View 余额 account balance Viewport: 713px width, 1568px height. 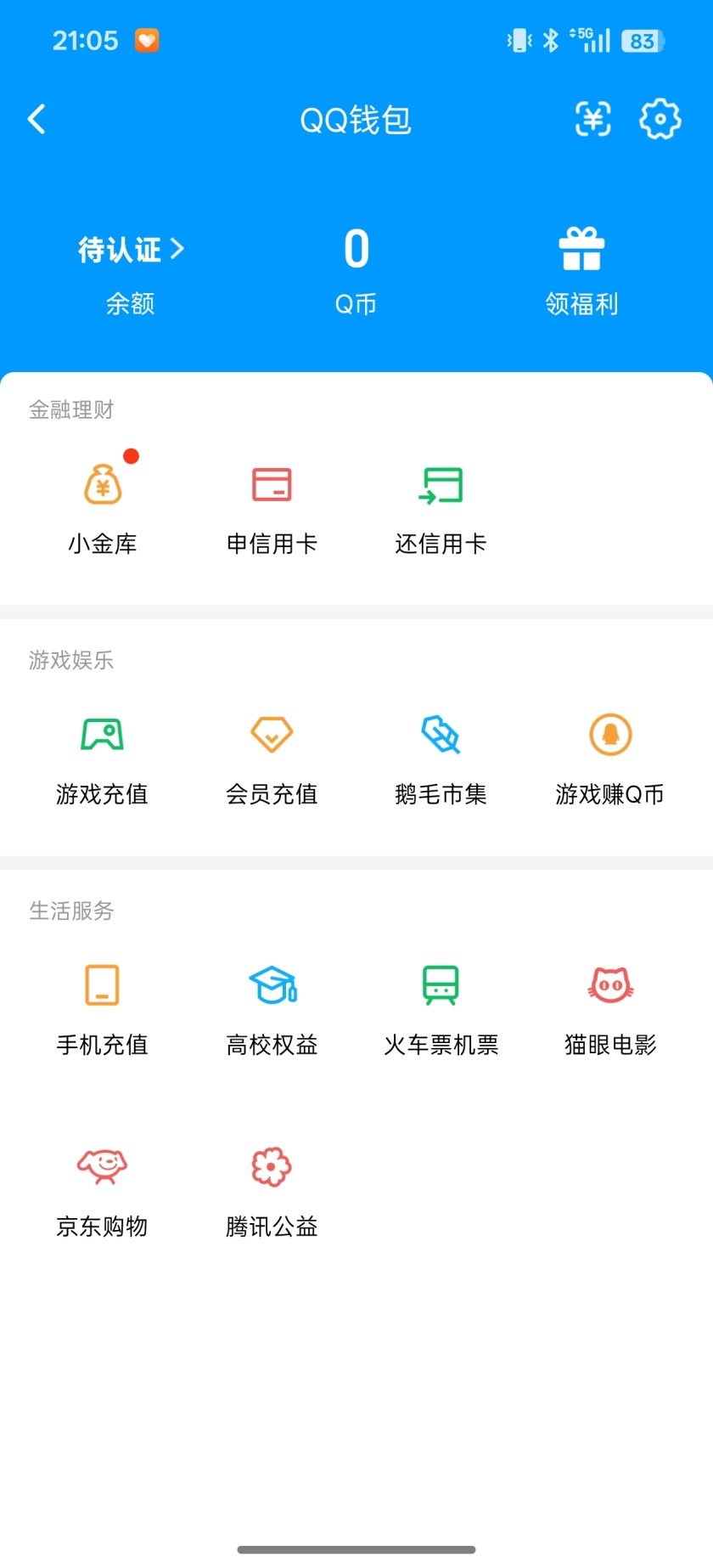[x=129, y=304]
